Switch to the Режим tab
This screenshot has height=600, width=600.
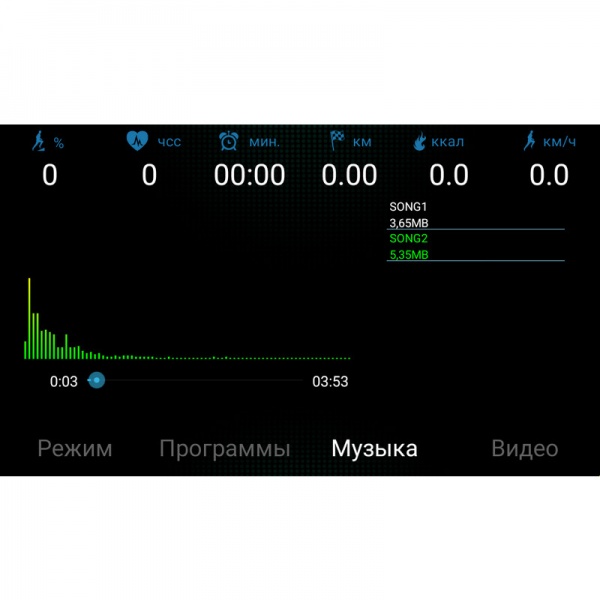(75, 448)
